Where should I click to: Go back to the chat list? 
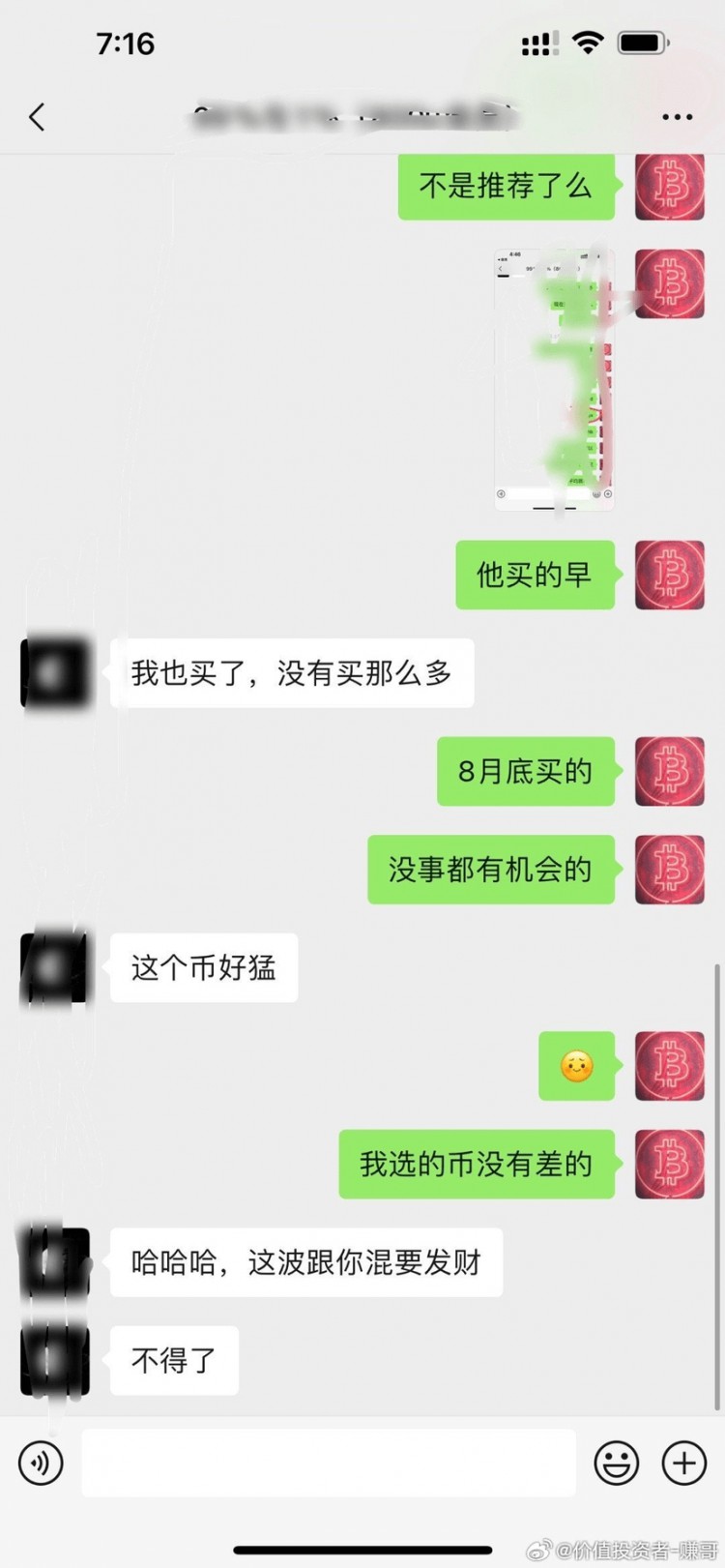(37, 117)
